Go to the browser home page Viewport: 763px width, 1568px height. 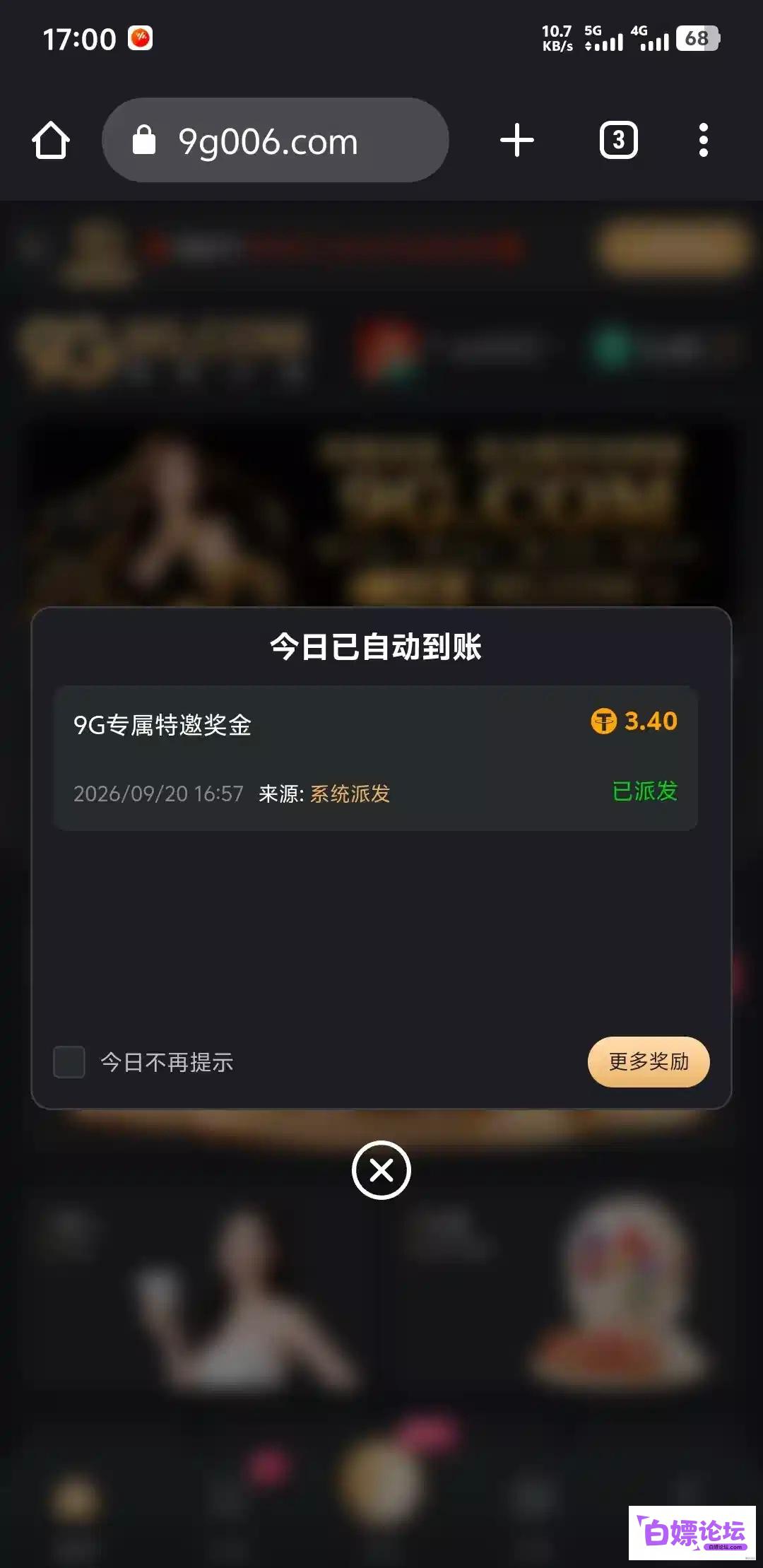click(51, 140)
